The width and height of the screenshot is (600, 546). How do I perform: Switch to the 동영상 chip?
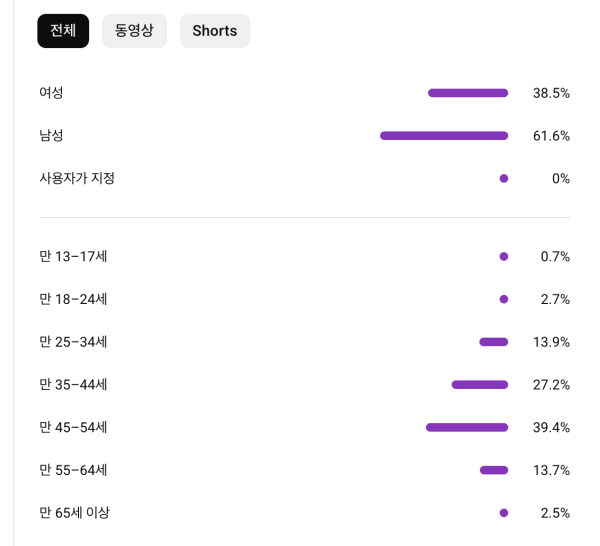(x=134, y=31)
